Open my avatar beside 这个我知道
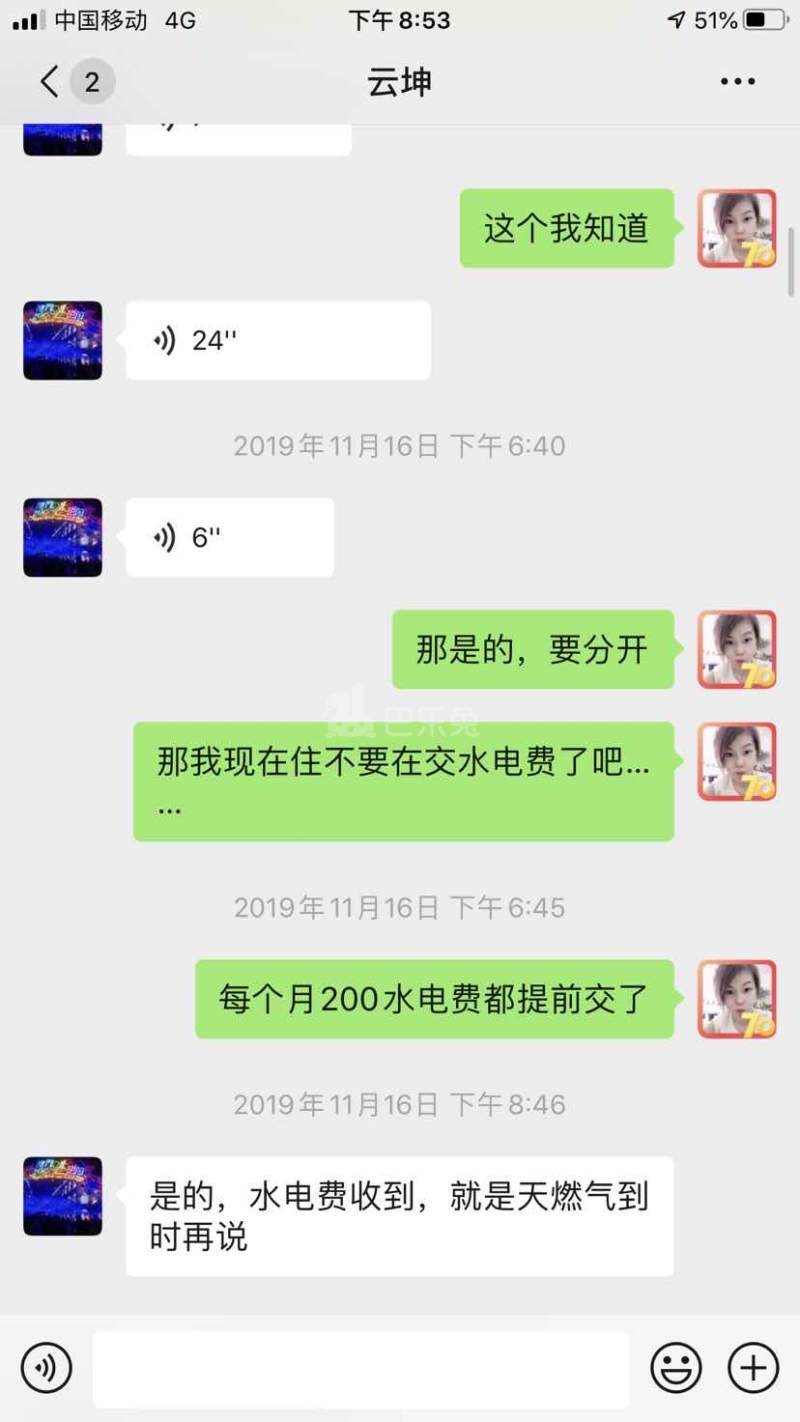The image size is (800, 1422). tap(737, 228)
